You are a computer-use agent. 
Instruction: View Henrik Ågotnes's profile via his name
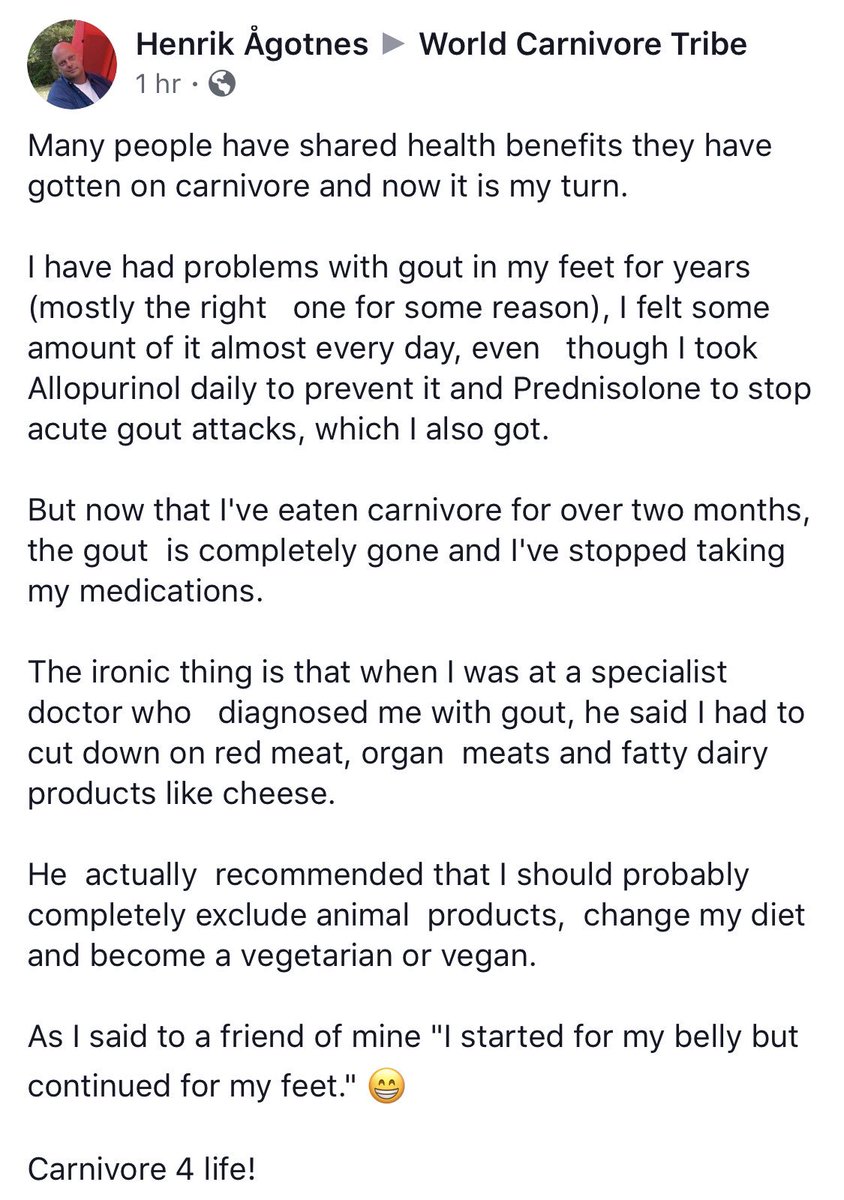[251, 44]
